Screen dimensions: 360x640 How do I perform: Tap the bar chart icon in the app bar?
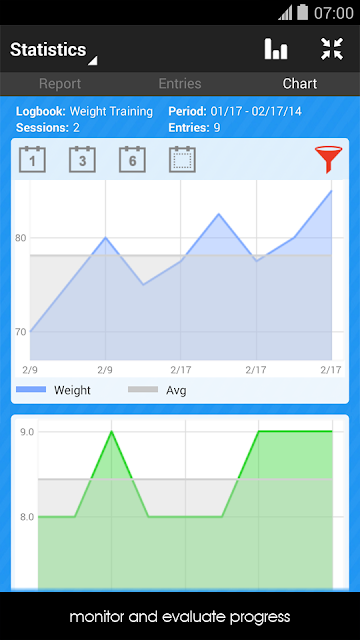point(276,49)
